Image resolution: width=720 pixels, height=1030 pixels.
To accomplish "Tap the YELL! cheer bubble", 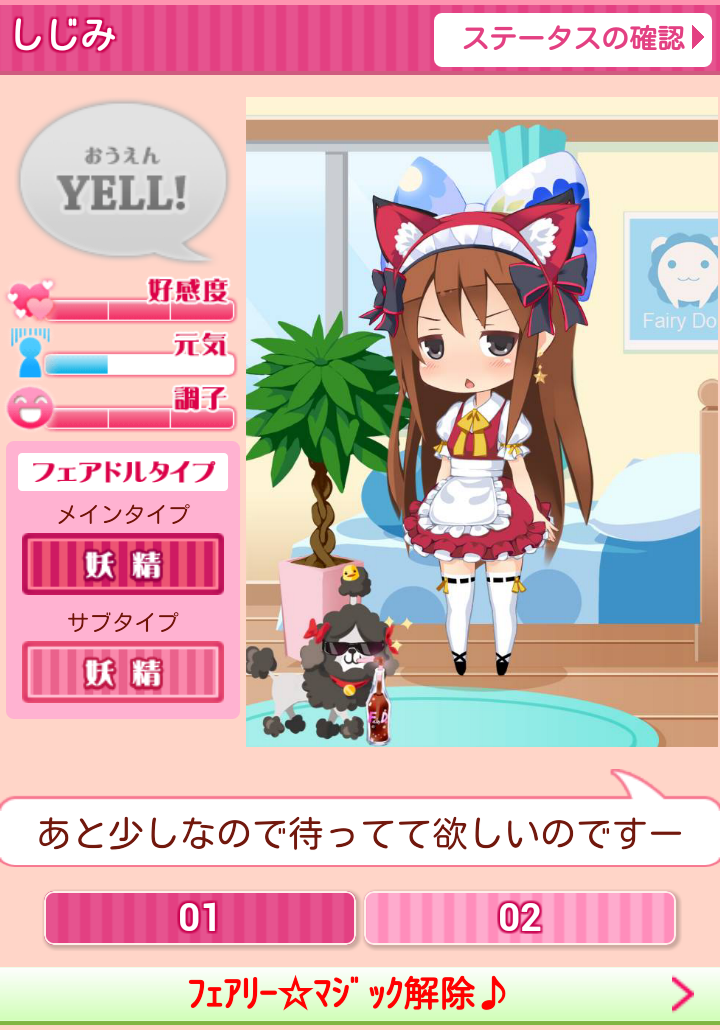I will (x=123, y=185).
